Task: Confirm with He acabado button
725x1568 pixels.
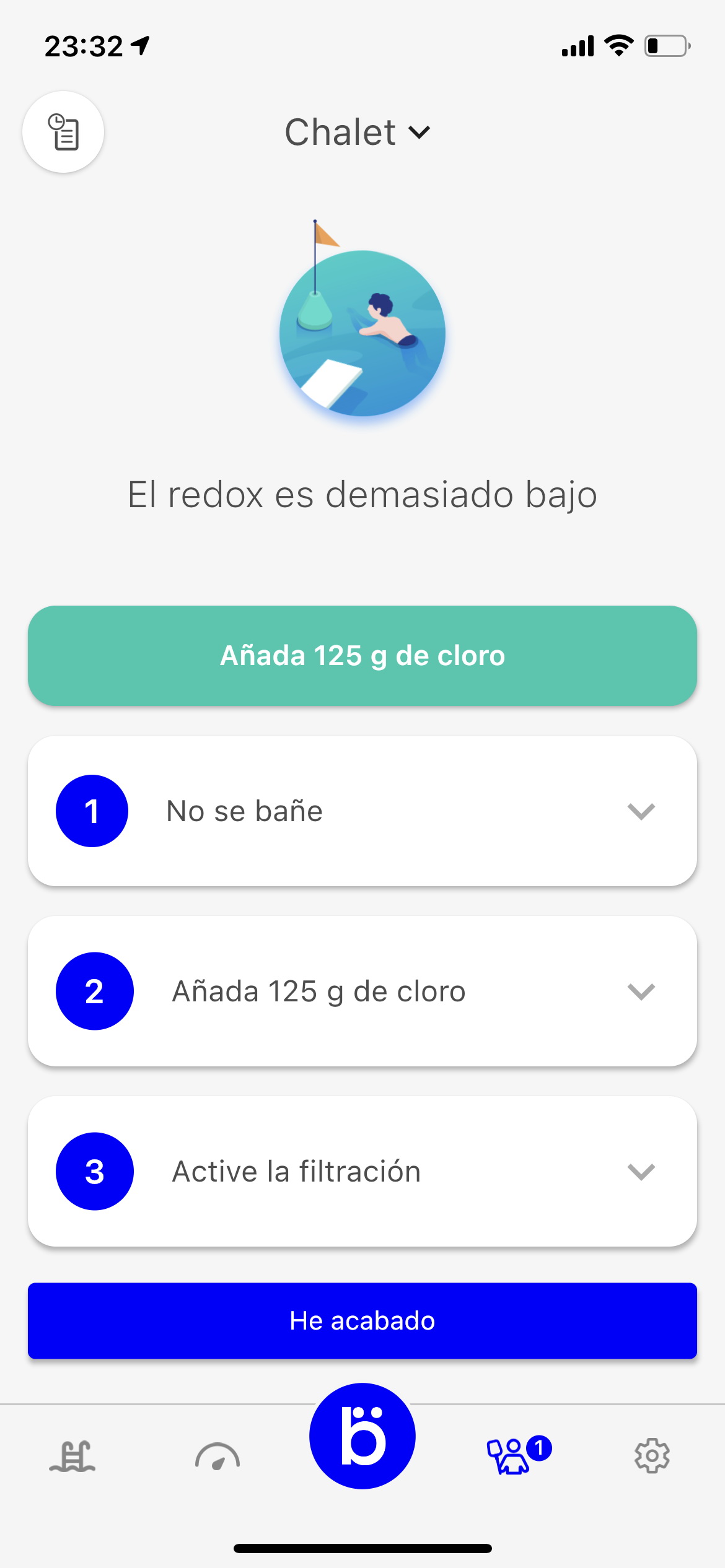Action: [362, 1320]
